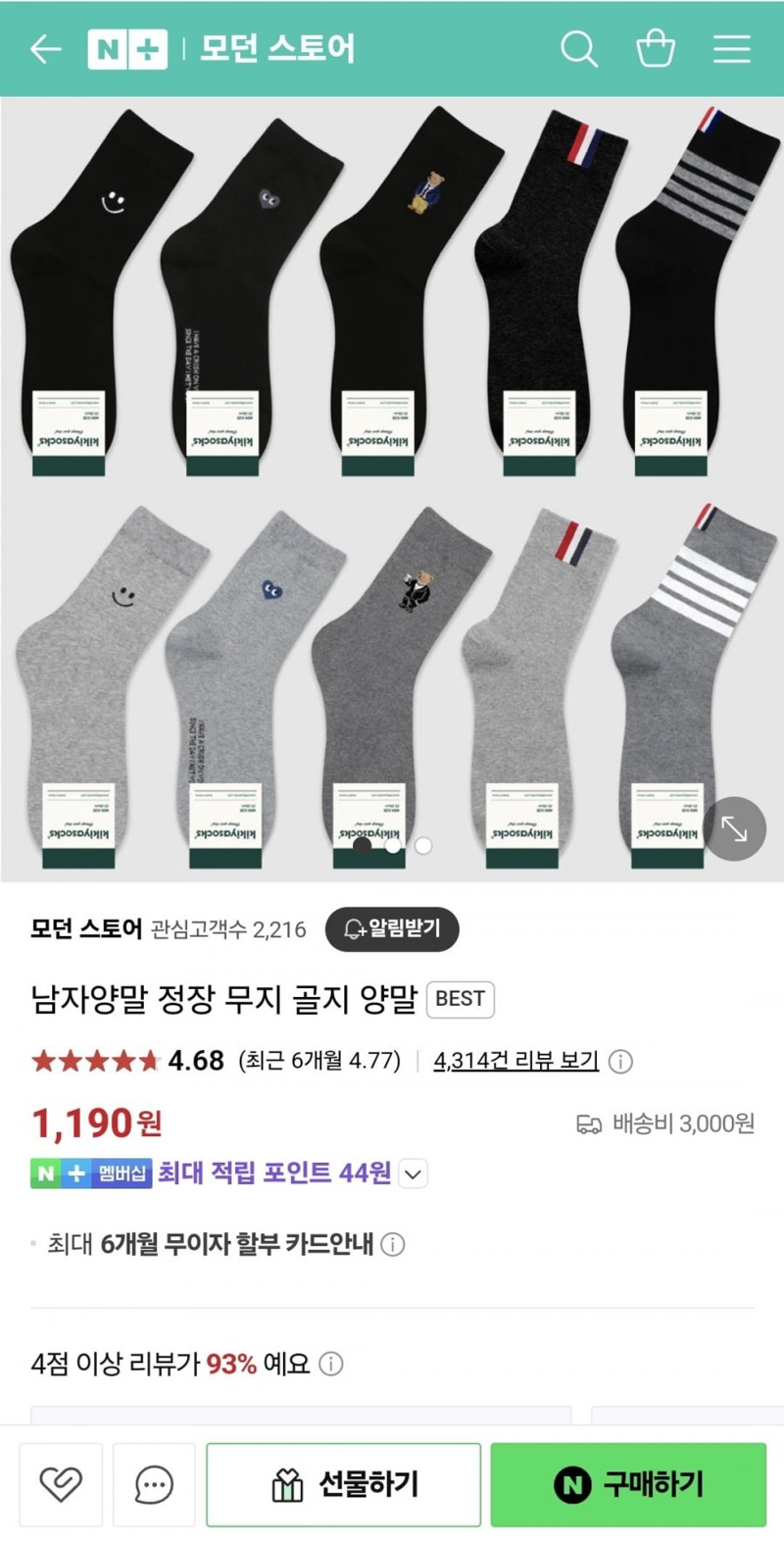Open the shopping basket
This screenshot has height=1546, width=784.
[656, 48]
